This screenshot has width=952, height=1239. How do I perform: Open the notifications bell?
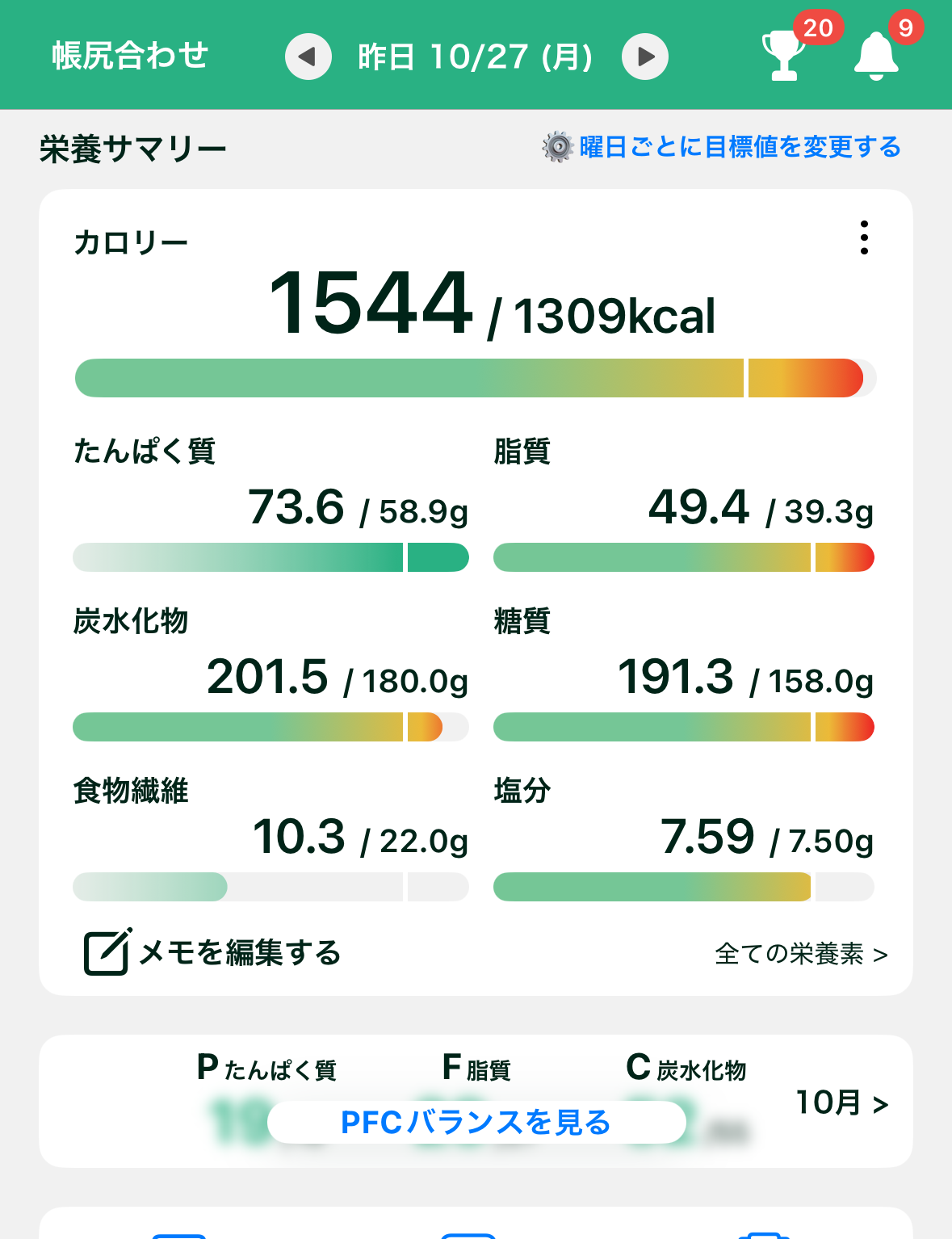point(876,56)
